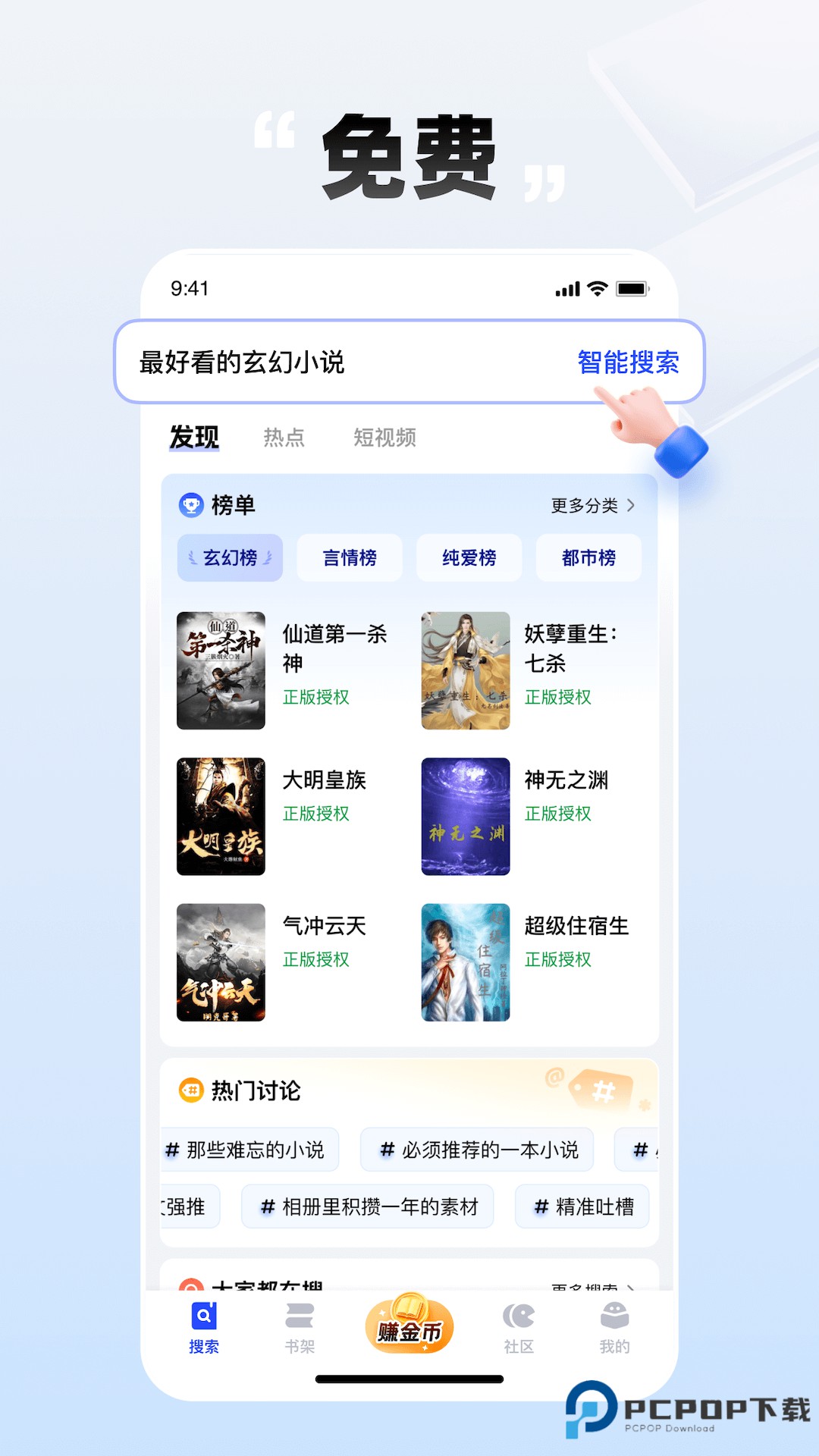This screenshot has height=1456, width=819.
Task: Click the 智能搜索 button
Action: [628, 364]
